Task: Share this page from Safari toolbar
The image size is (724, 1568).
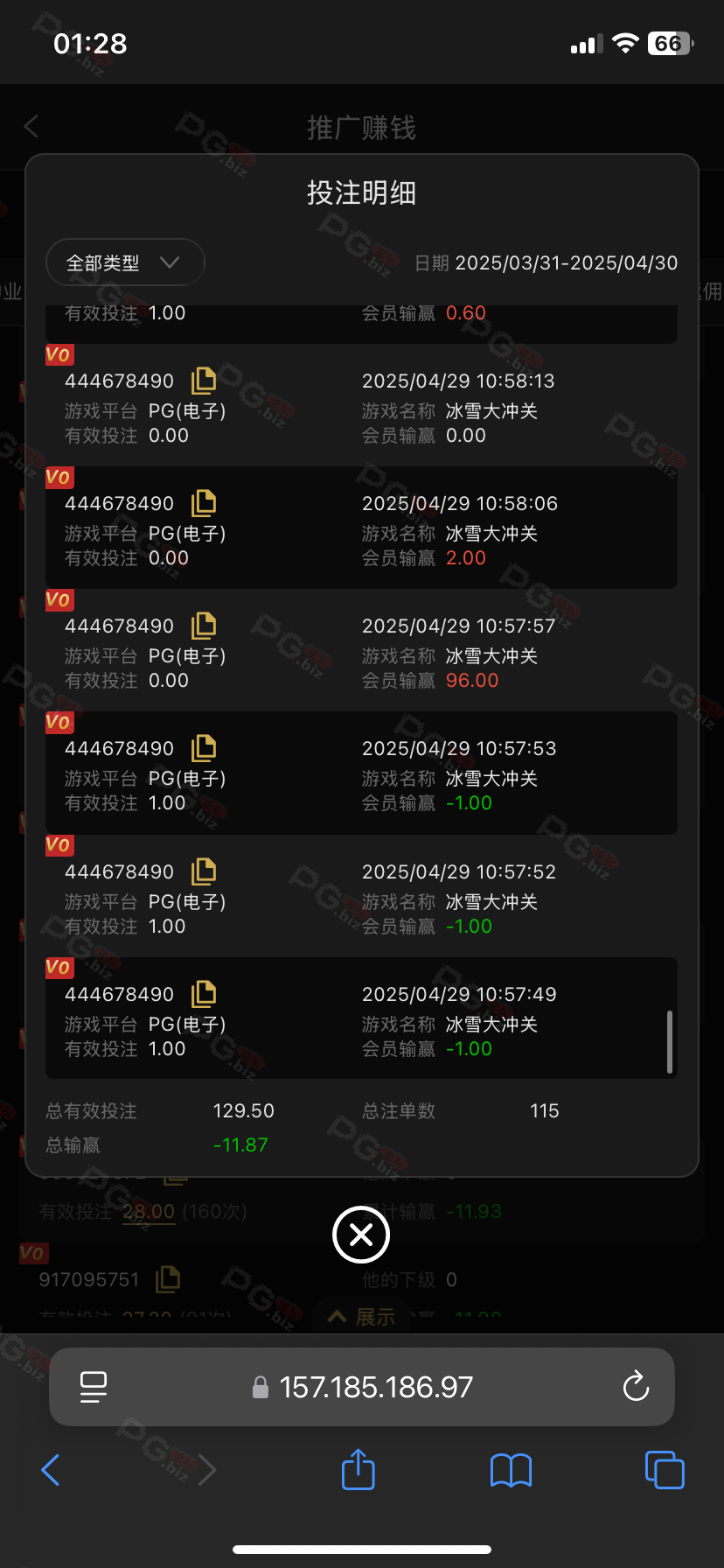Action: tap(359, 1469)
